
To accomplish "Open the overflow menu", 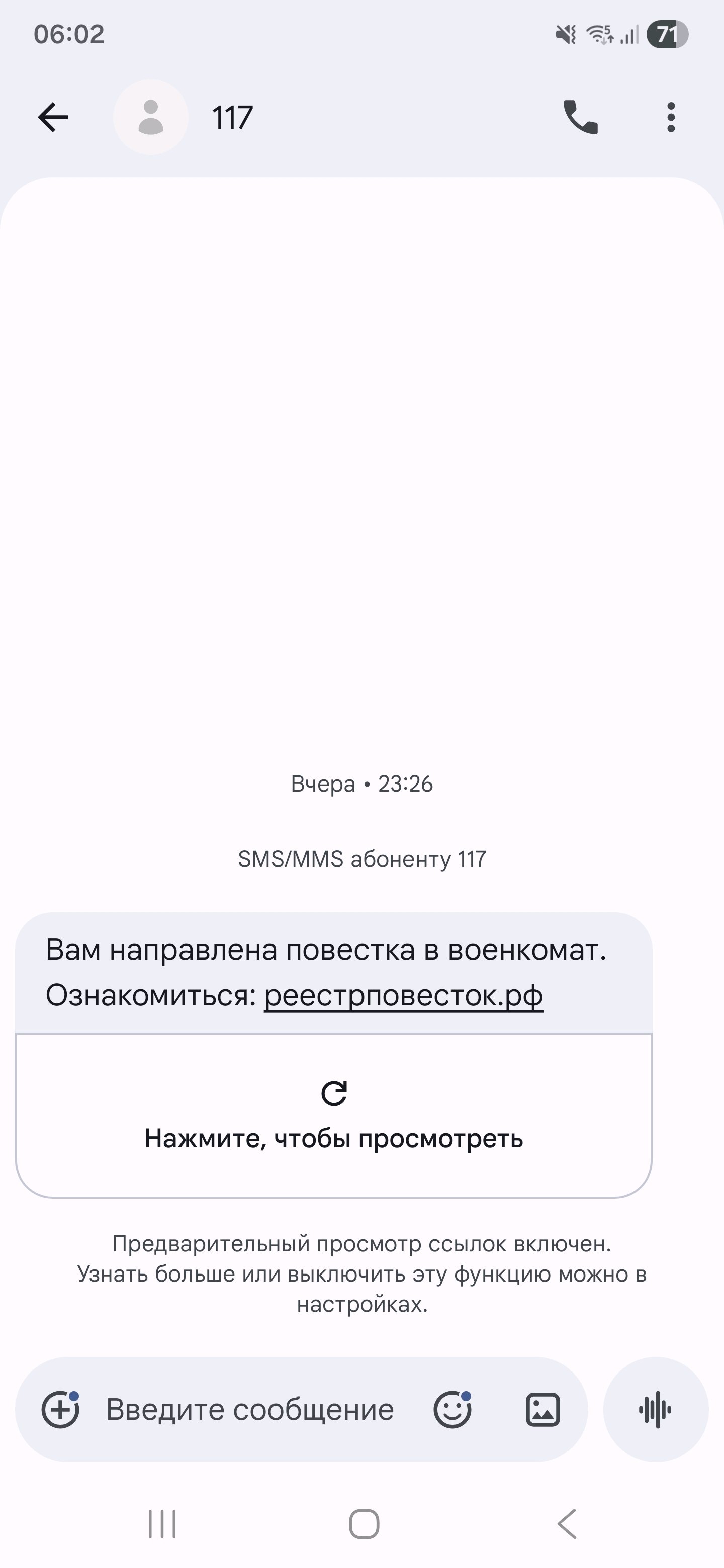I will click(670, 117).
